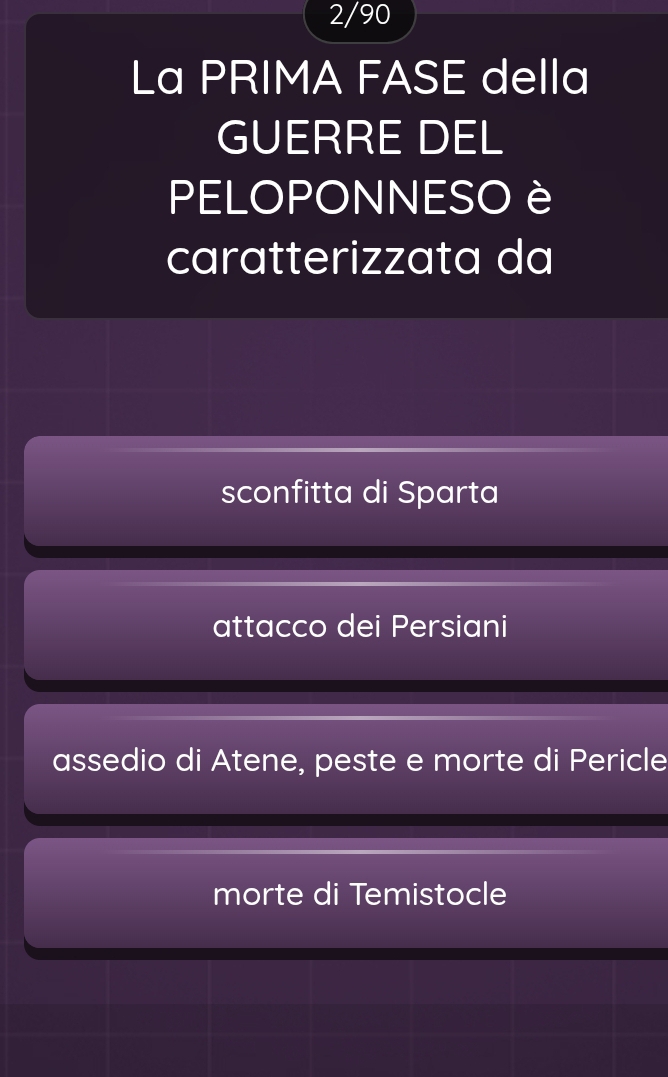Answer with 'morte di Temistocle'
This screenshot has width=668, height=1077.
pyautogui.click(x=360, y=894)
